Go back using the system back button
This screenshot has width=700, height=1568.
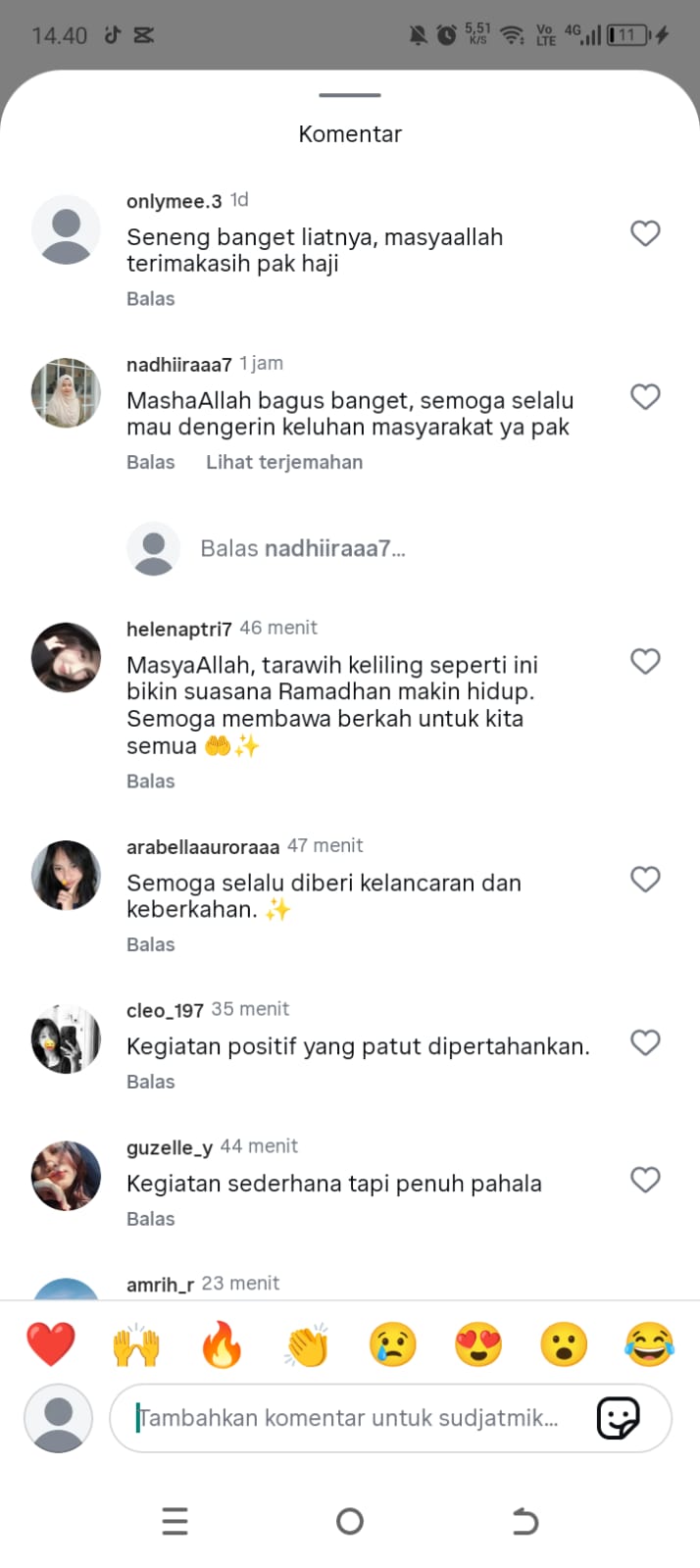click(x=525, y=1521)
